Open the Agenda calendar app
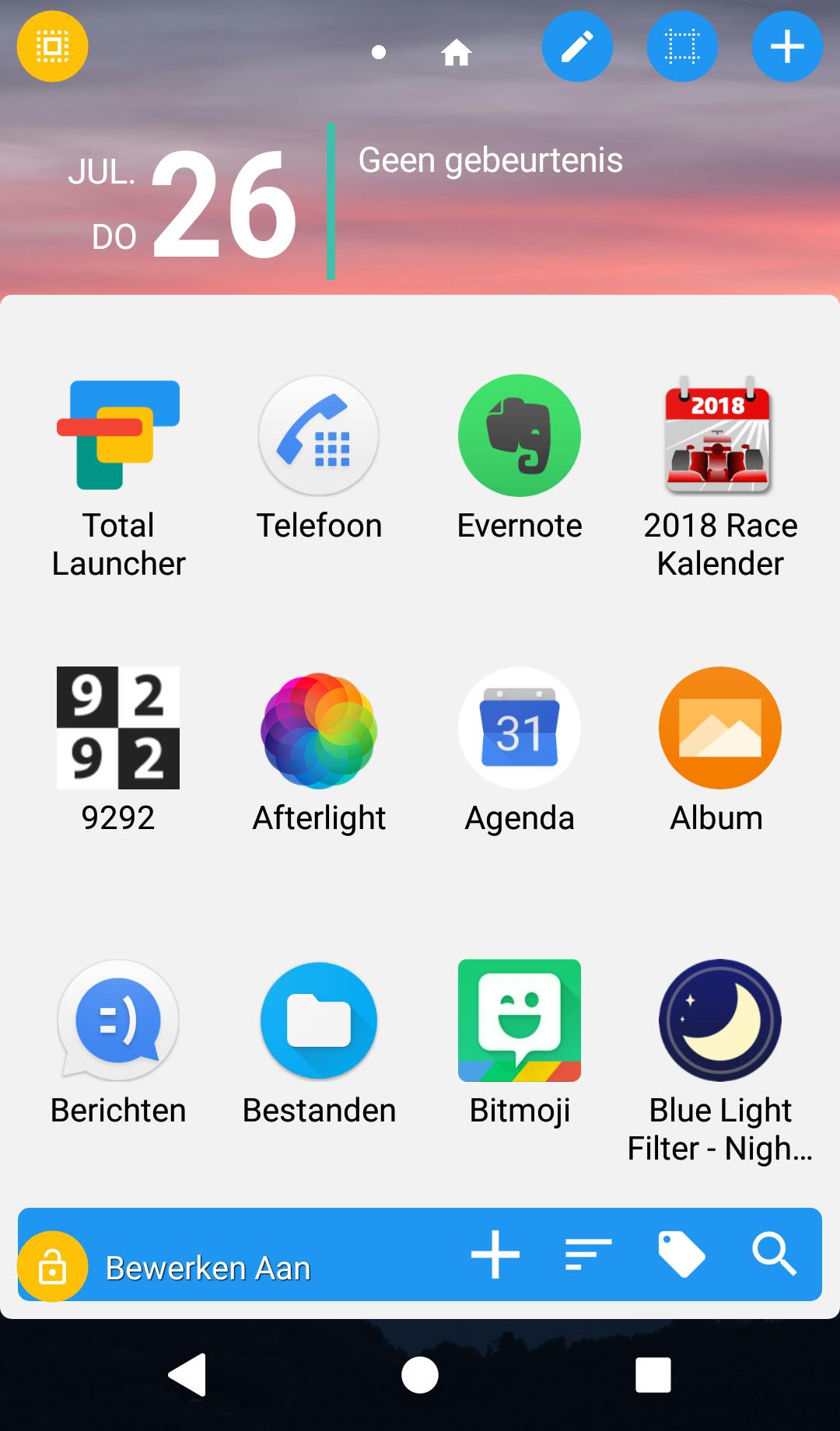Viewport: 840px width, 1431px height. tap(520, 728)
